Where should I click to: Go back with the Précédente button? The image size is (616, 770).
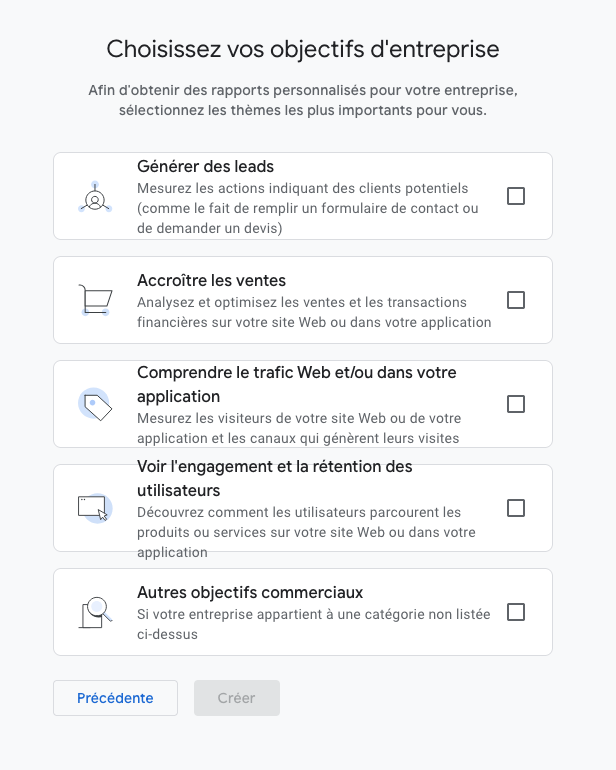[x=115, y=698]
